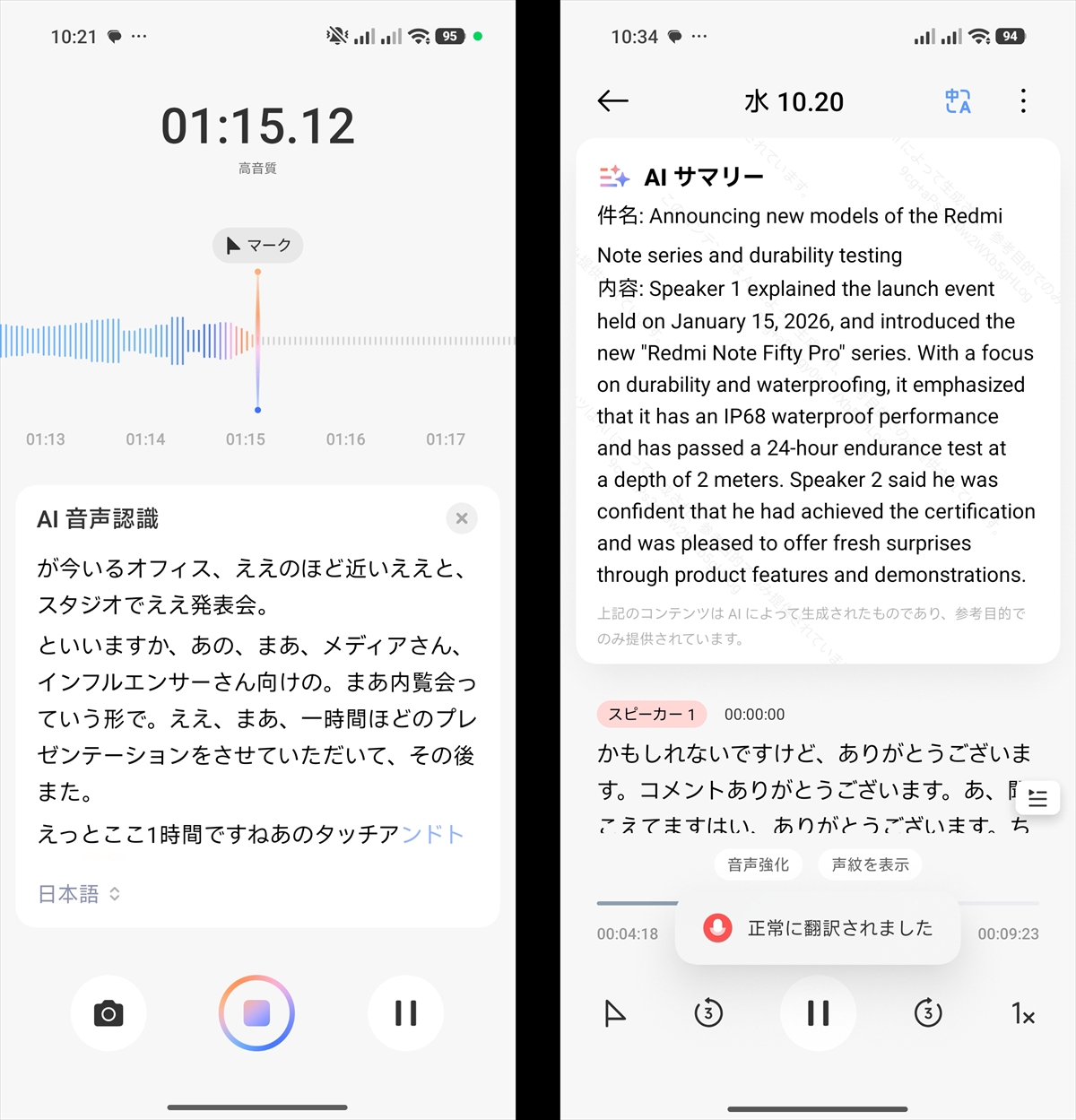Pause the recording next to the stop button

click(405, 1013)
